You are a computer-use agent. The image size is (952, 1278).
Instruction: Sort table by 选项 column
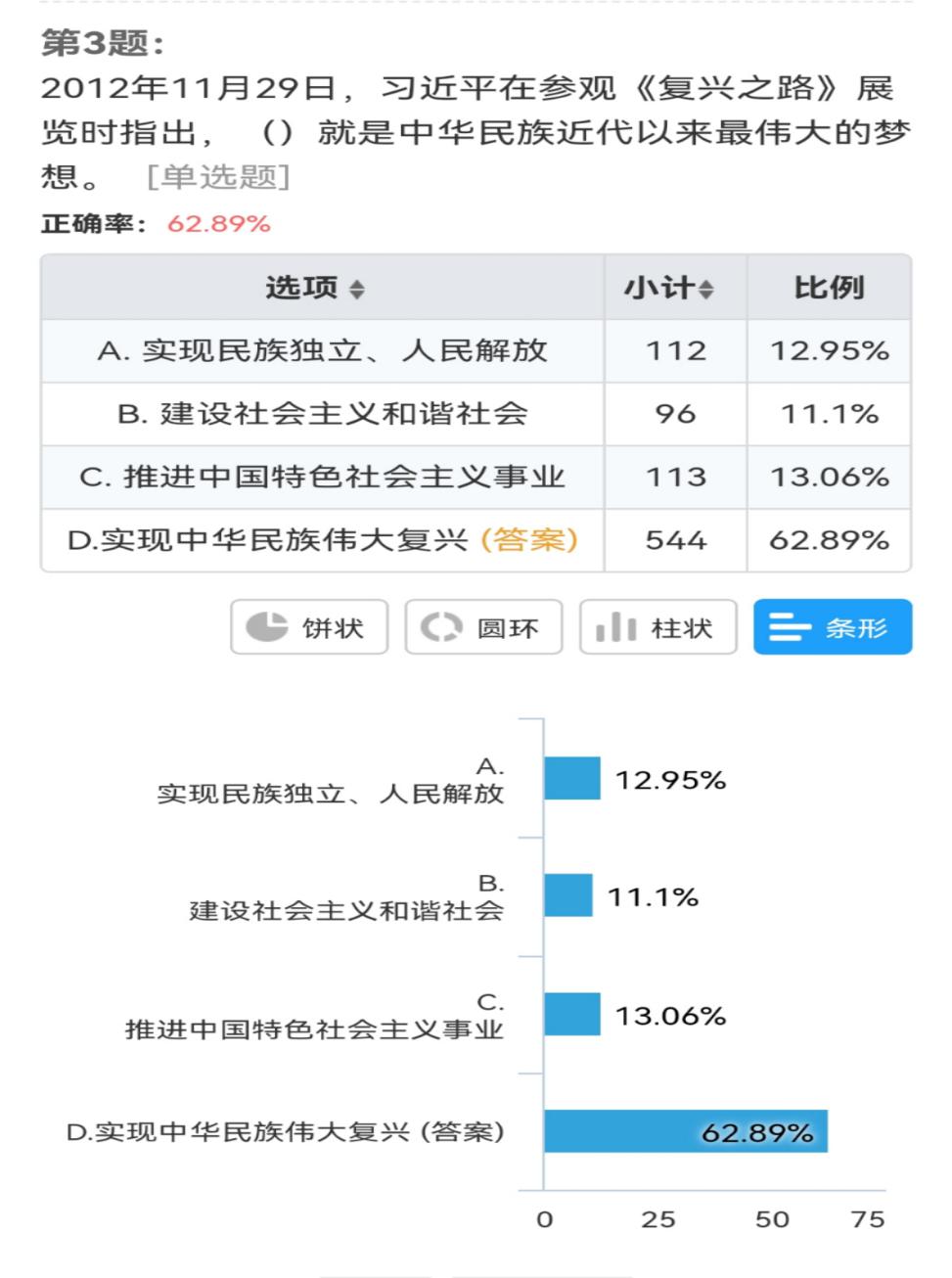(356, 289)
